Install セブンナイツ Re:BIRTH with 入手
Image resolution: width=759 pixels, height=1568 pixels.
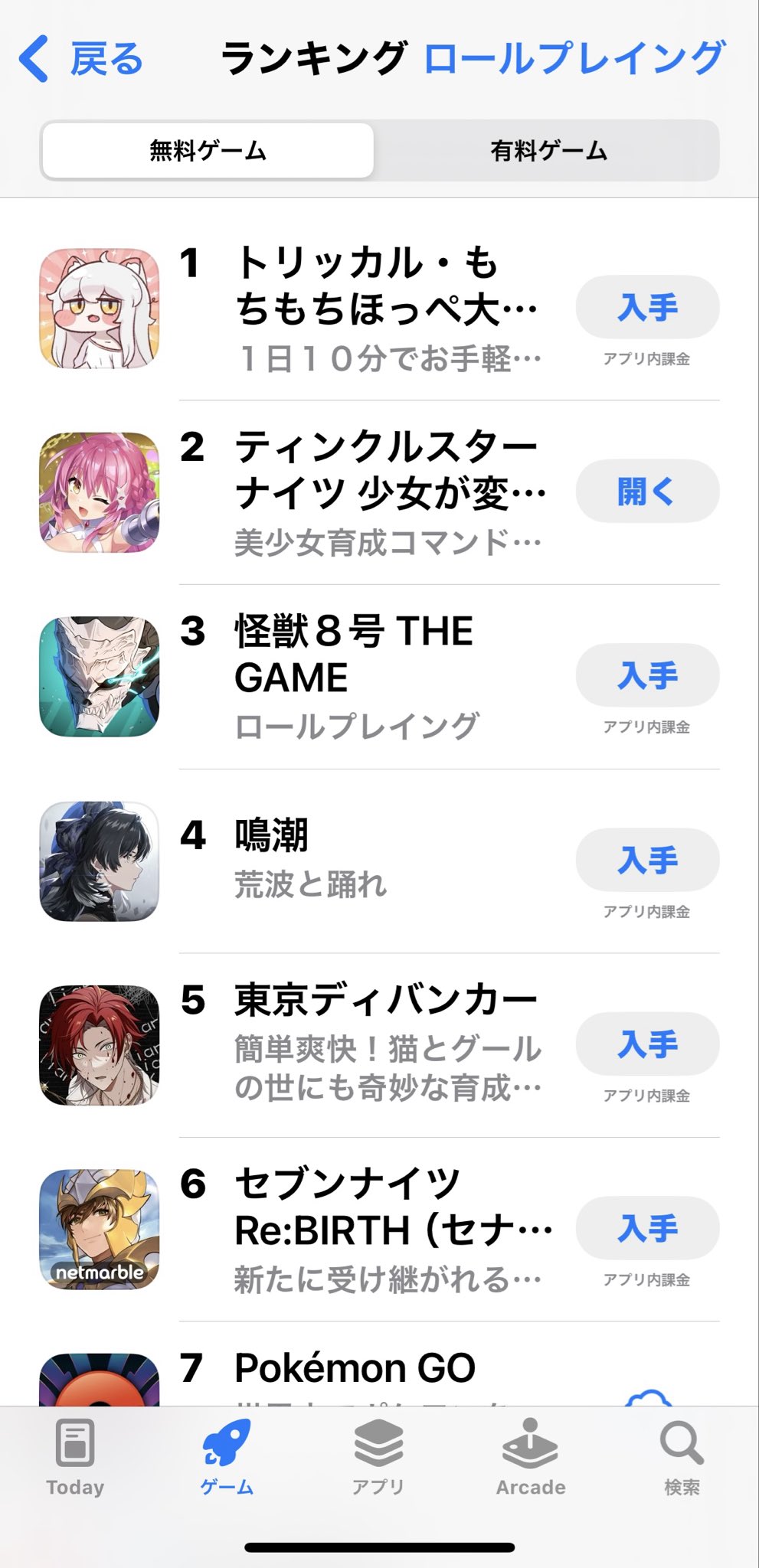[647, 1228]
